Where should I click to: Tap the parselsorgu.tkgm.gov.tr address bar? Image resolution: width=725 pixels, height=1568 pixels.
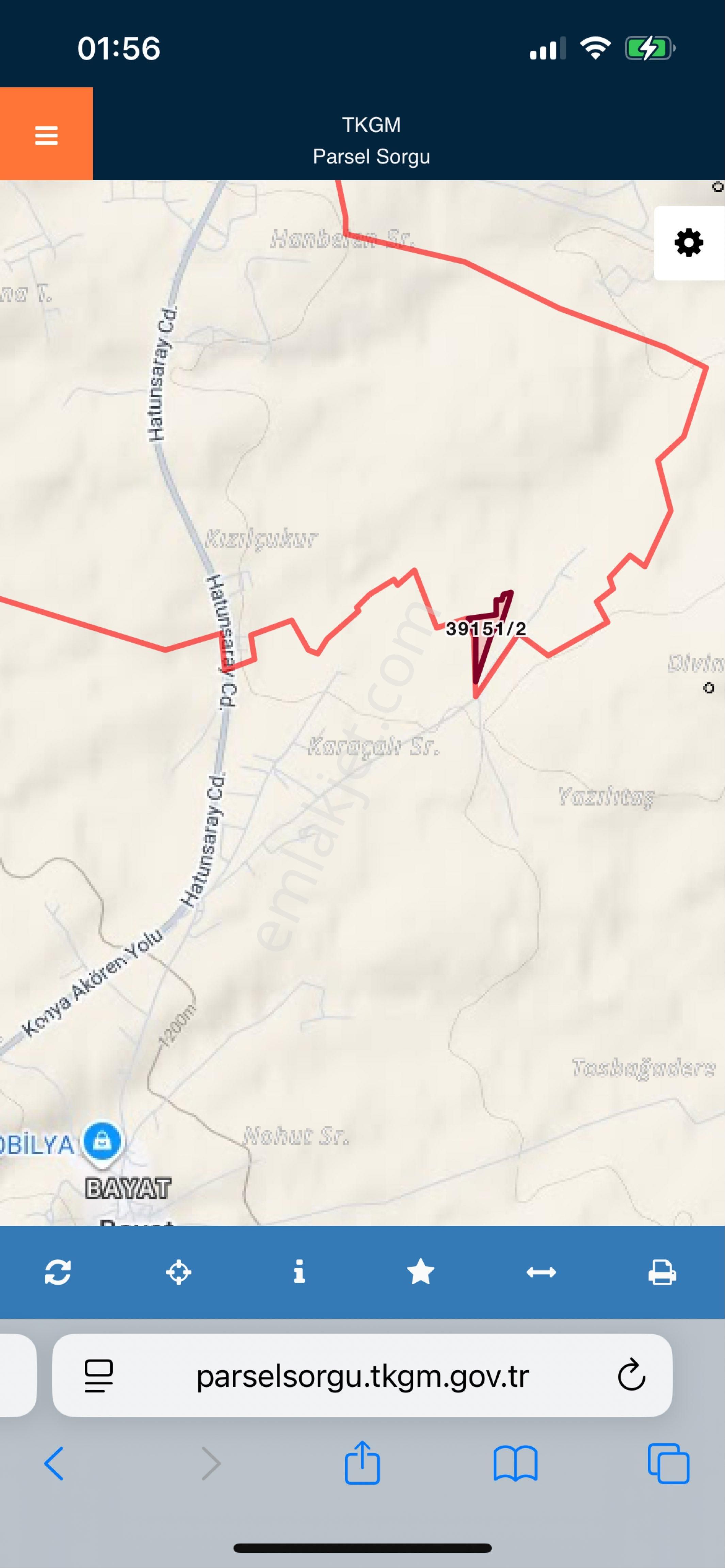point(363,1376)
